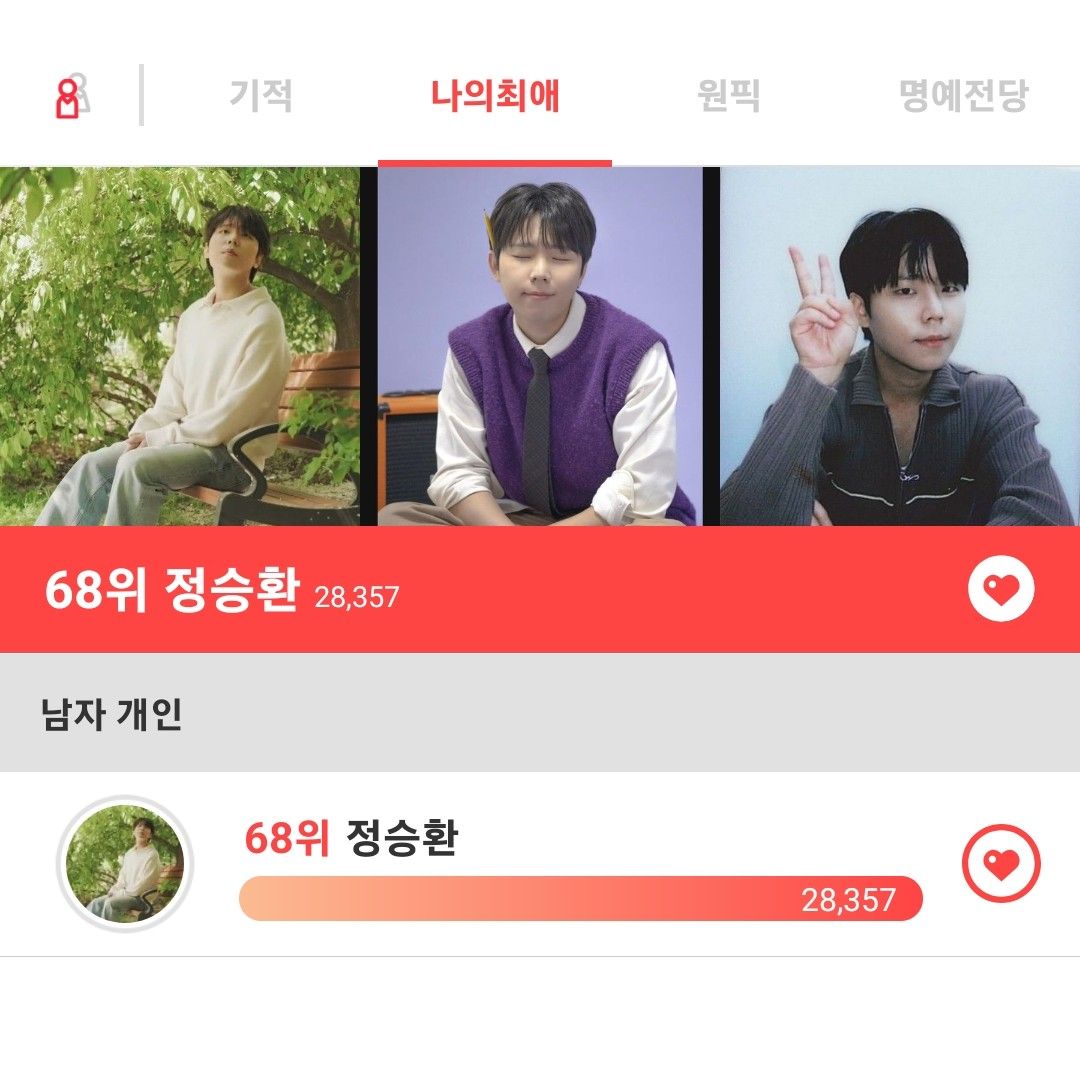
Task: Select the 나의최애 tab
Action: coord(495,96)
